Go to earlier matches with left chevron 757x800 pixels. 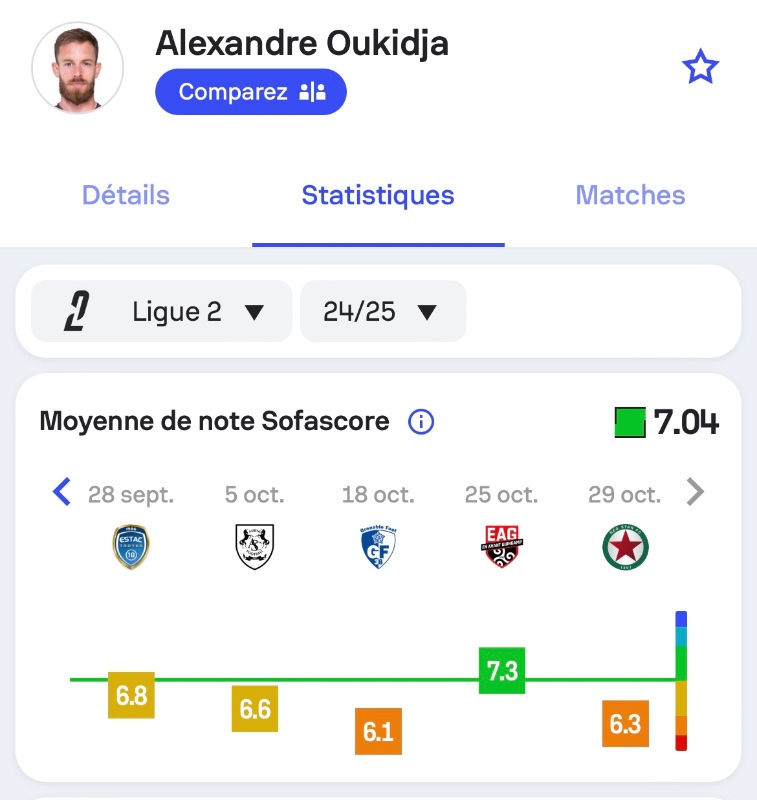tap(62, 493)
